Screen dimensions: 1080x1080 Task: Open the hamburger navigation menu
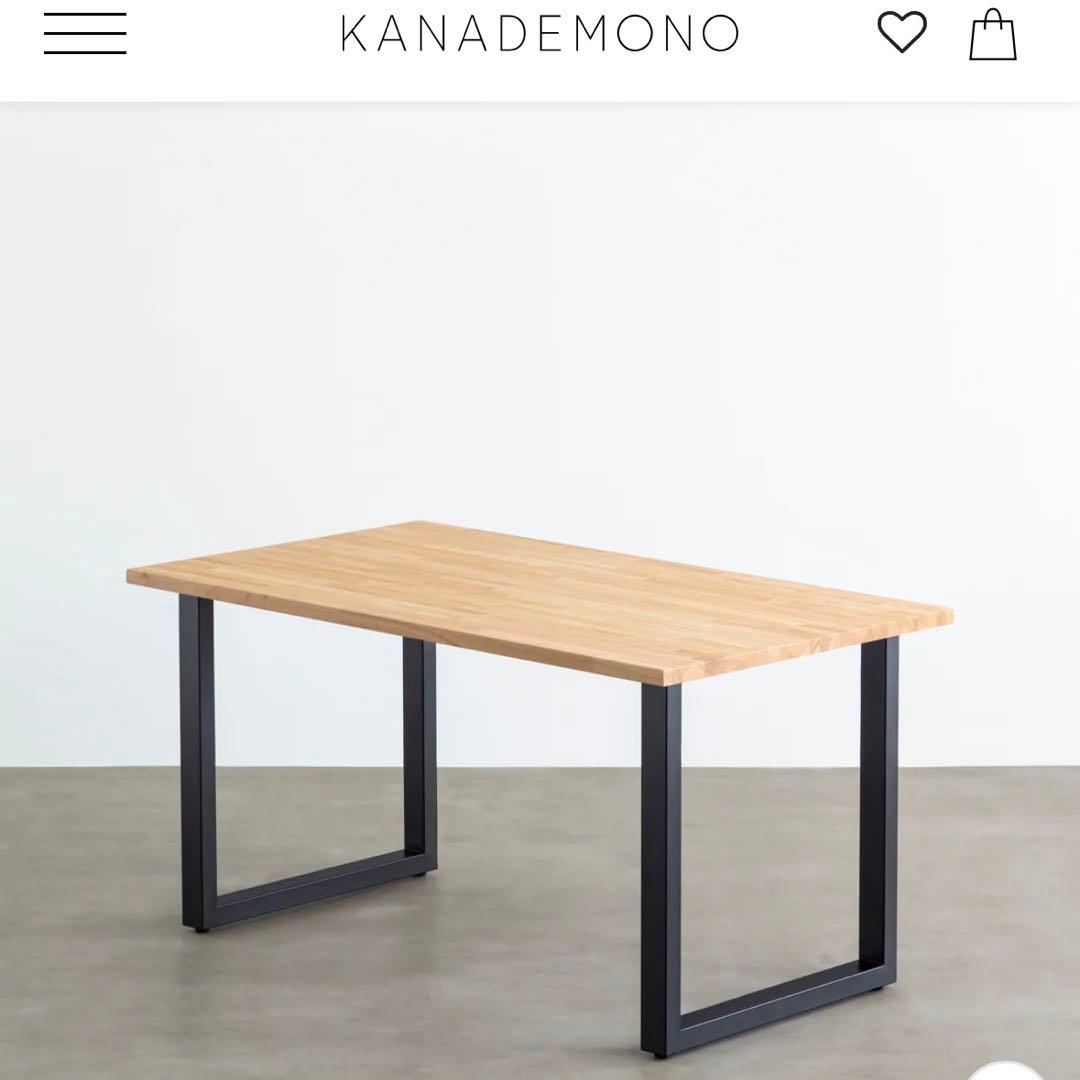click(85, 34)
